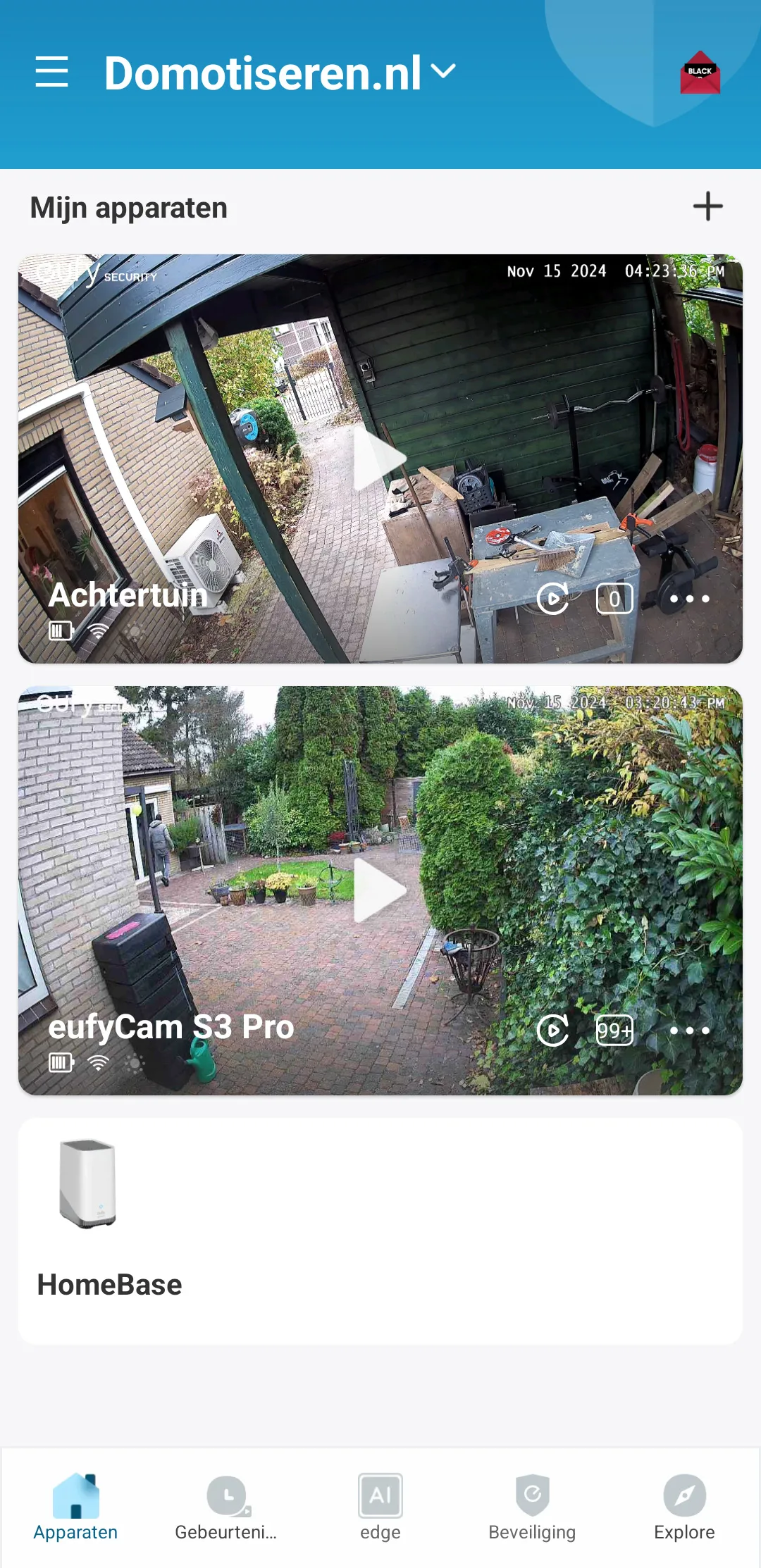Play live stream of eufyCam S3 Pro
The width and height of the screenshot is (761, 1568).
coord(380,890)
